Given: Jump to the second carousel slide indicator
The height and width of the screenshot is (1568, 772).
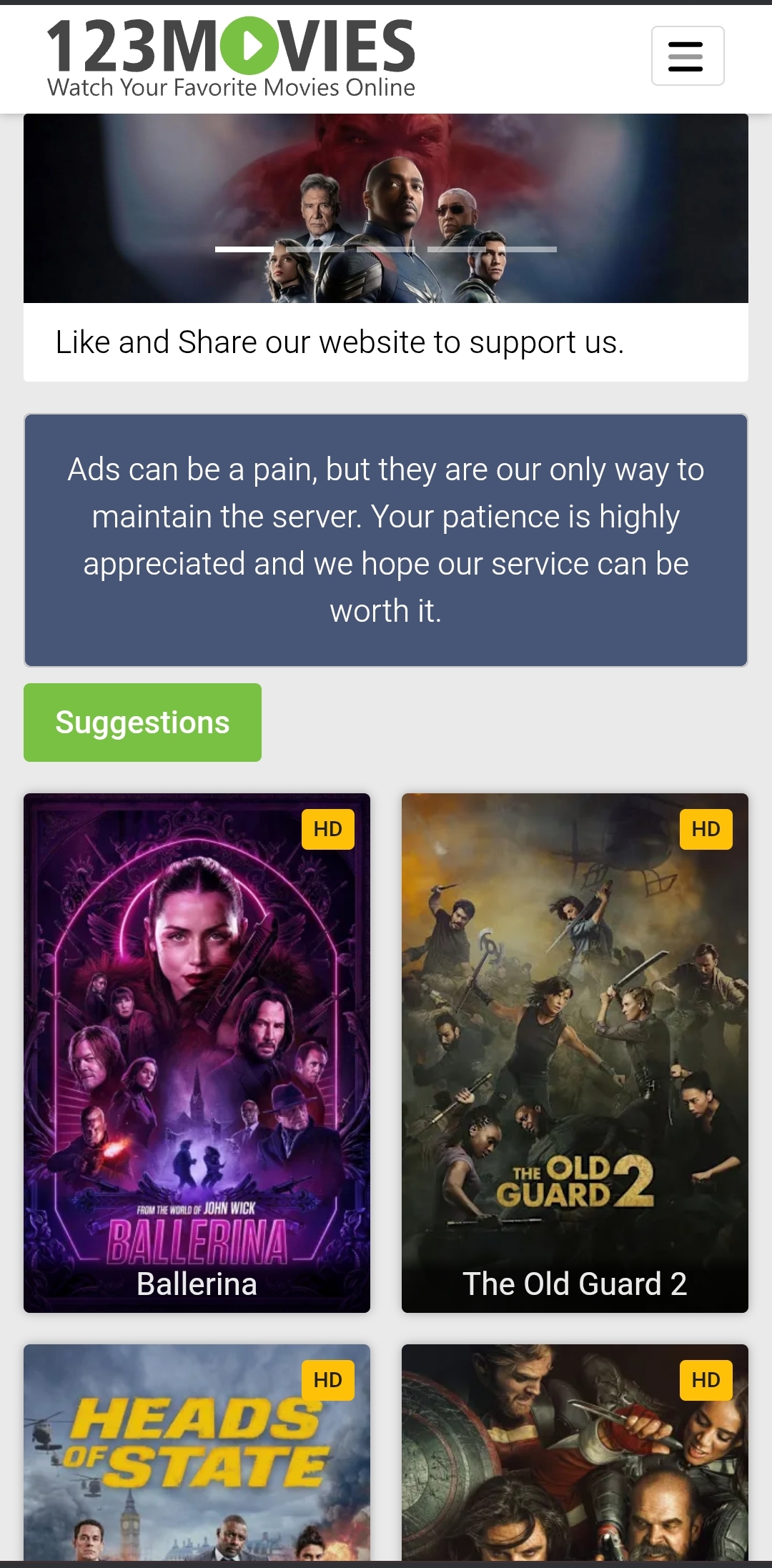Looking at the screenshot, I should click(315, 249).
